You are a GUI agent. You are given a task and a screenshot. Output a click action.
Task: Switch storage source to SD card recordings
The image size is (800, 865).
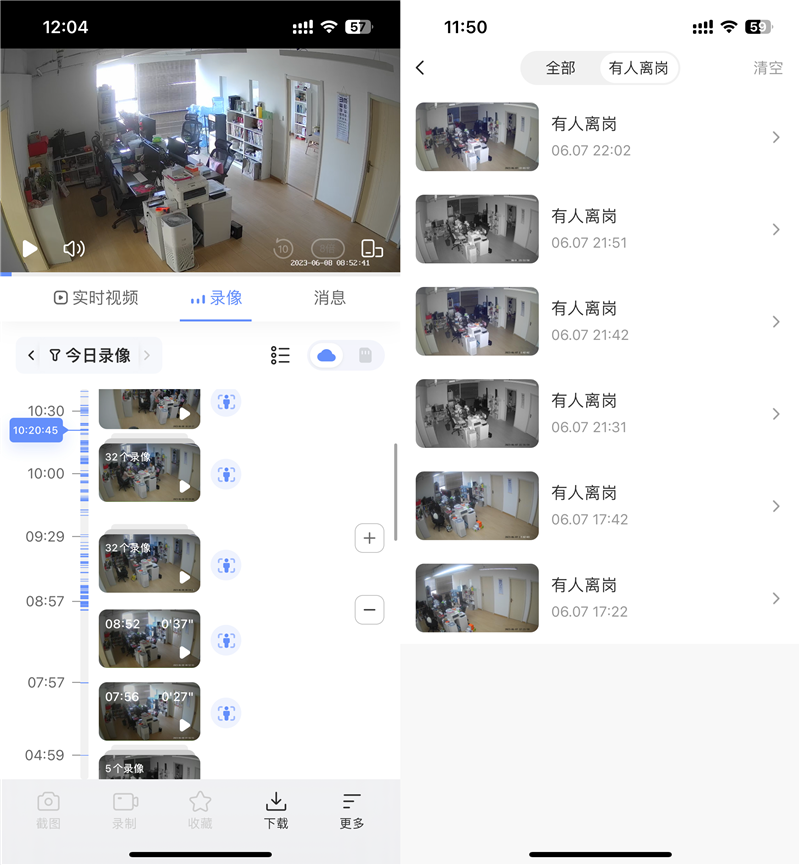coord(368,355)
